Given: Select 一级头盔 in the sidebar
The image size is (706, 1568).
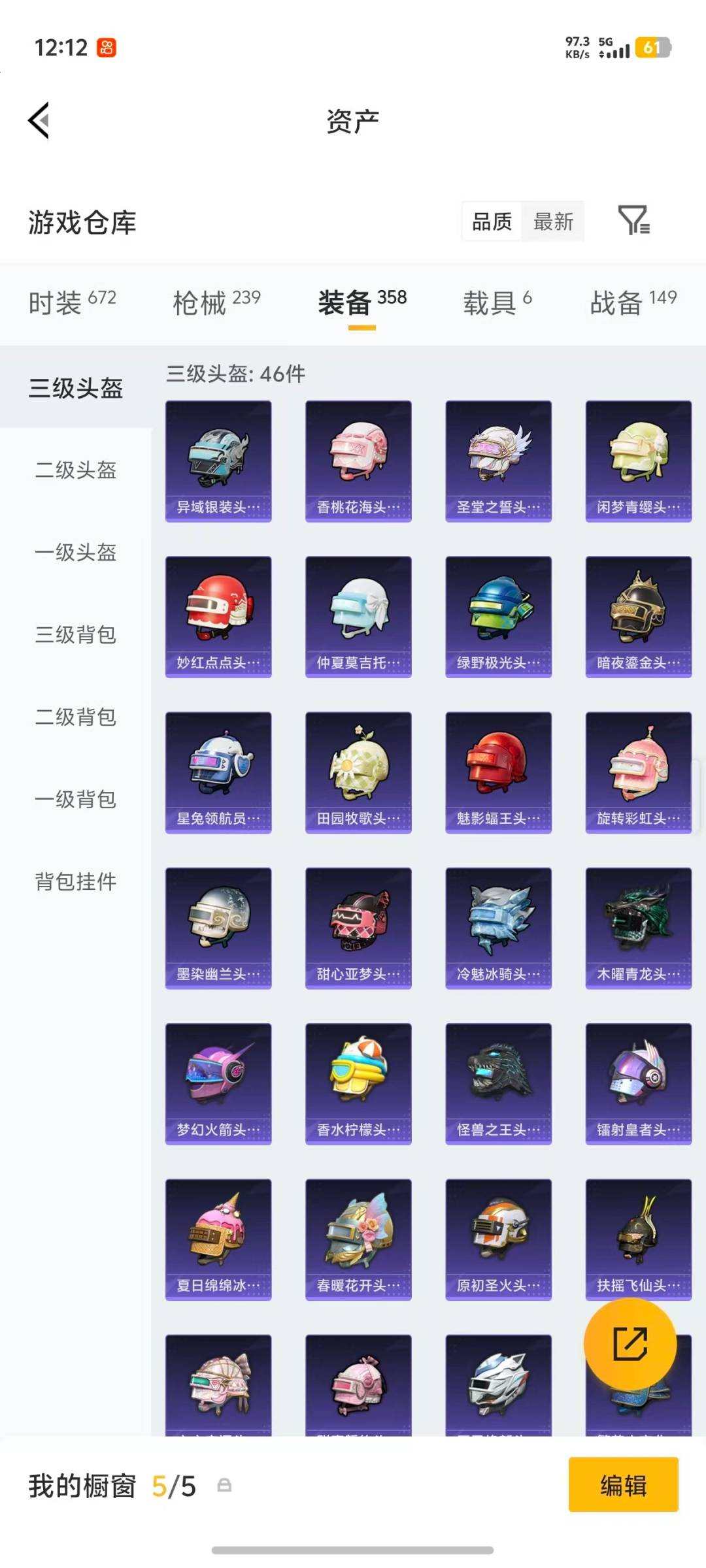Looking at the screenshot, I should [74, 553].
